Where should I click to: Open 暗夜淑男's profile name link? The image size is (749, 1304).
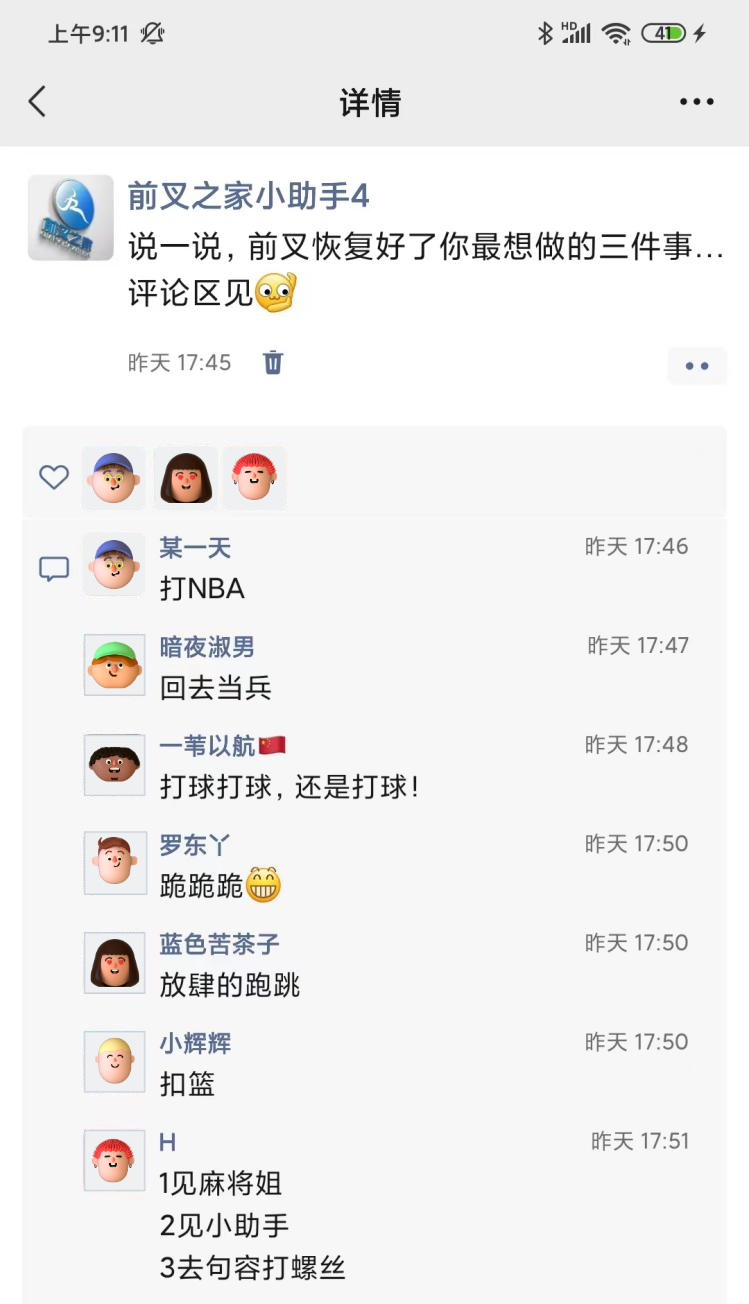pos(207,647)
